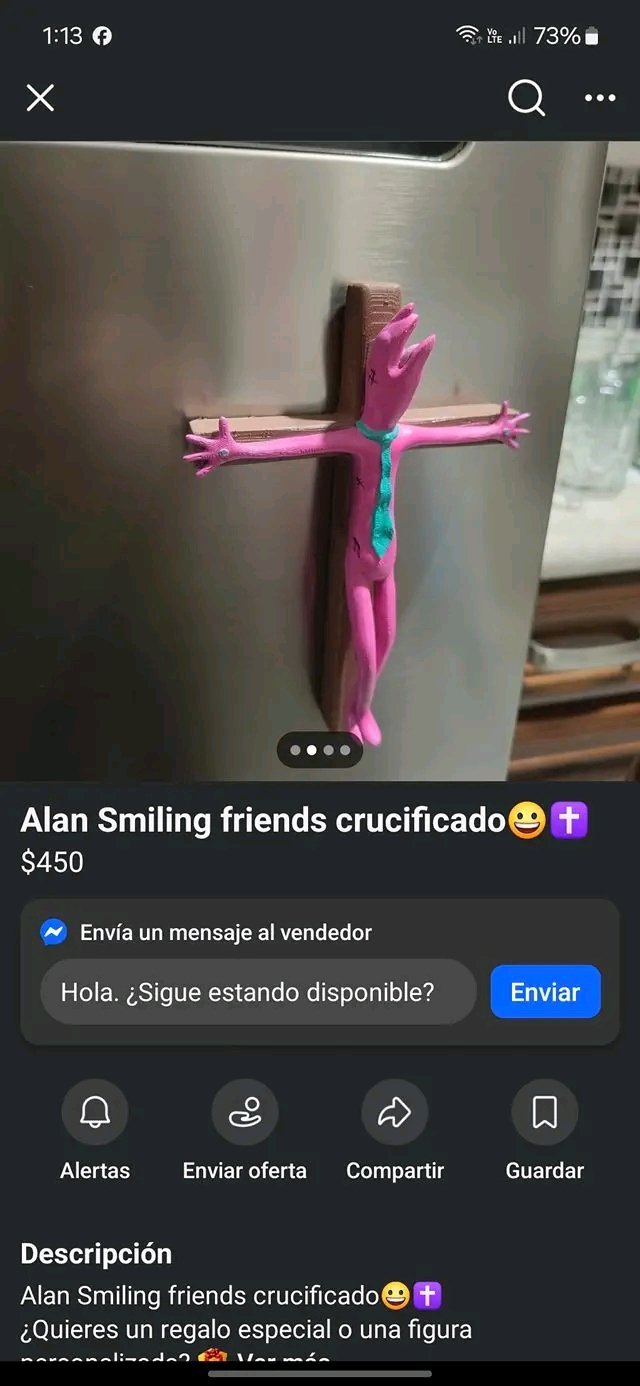Tap Enviar oferta to make an offer

245,1112
